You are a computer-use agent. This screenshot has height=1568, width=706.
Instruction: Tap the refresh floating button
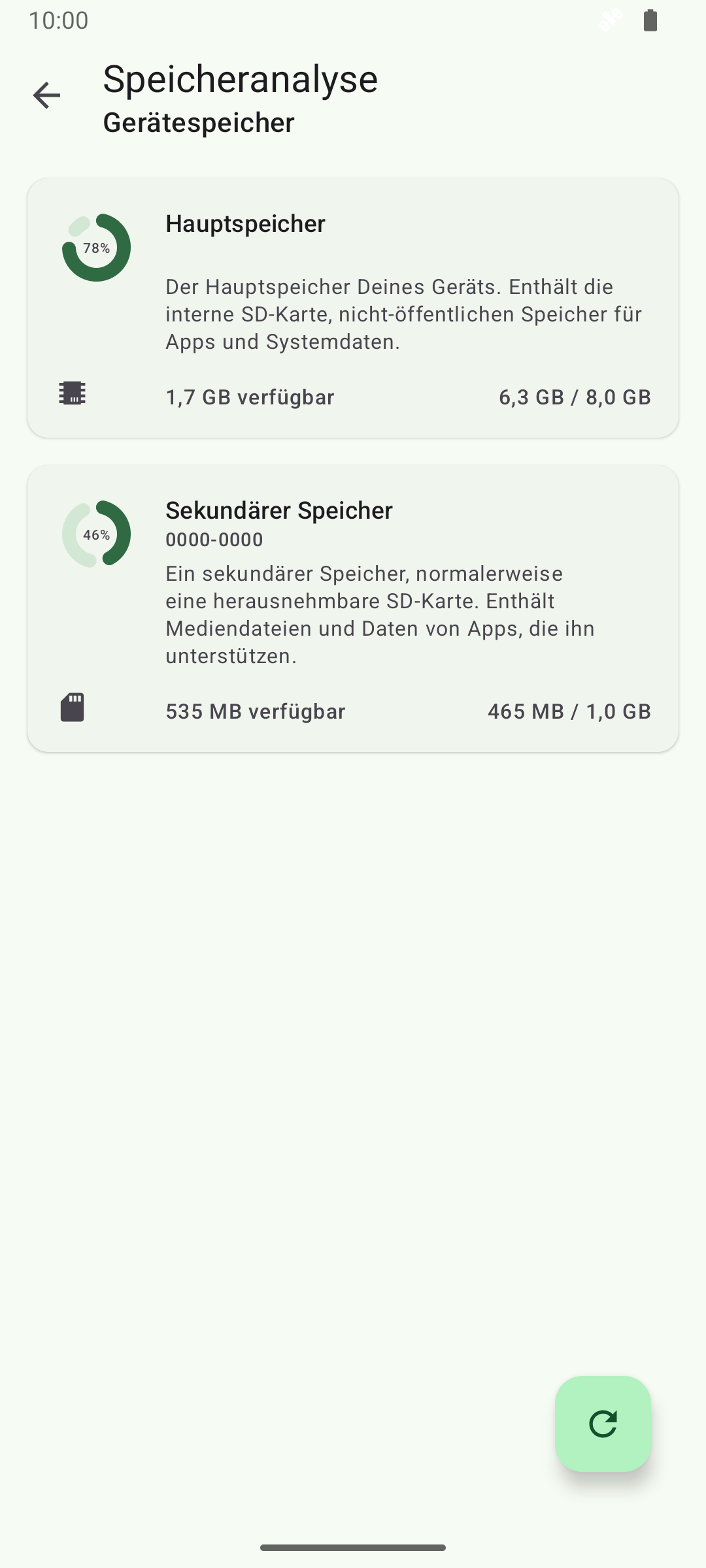coord(603,1424)
